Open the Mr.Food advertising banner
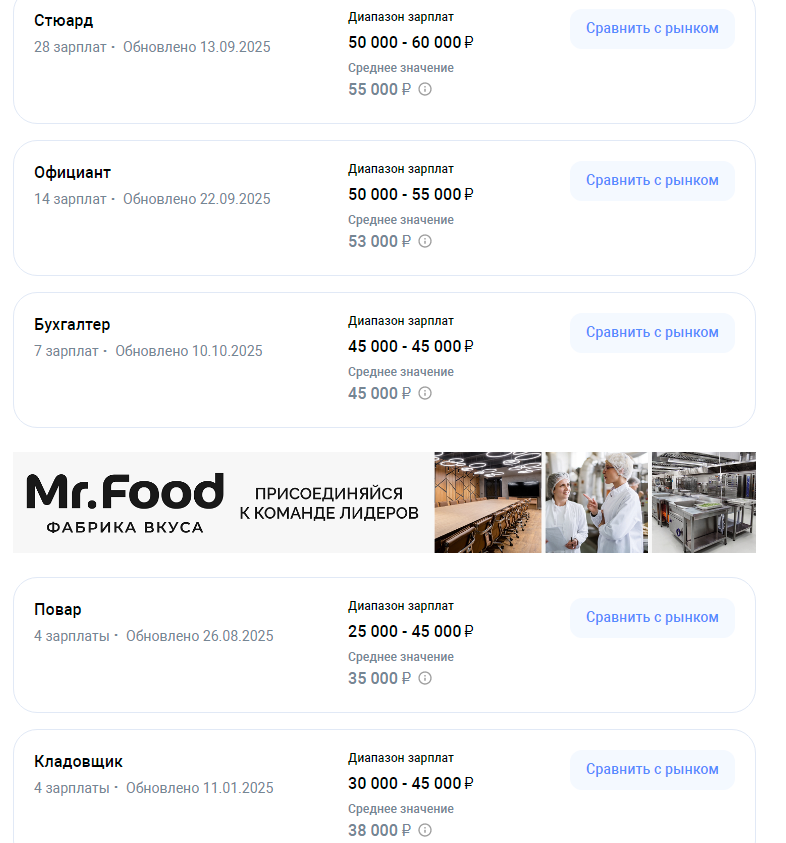 tap(384, 502)
